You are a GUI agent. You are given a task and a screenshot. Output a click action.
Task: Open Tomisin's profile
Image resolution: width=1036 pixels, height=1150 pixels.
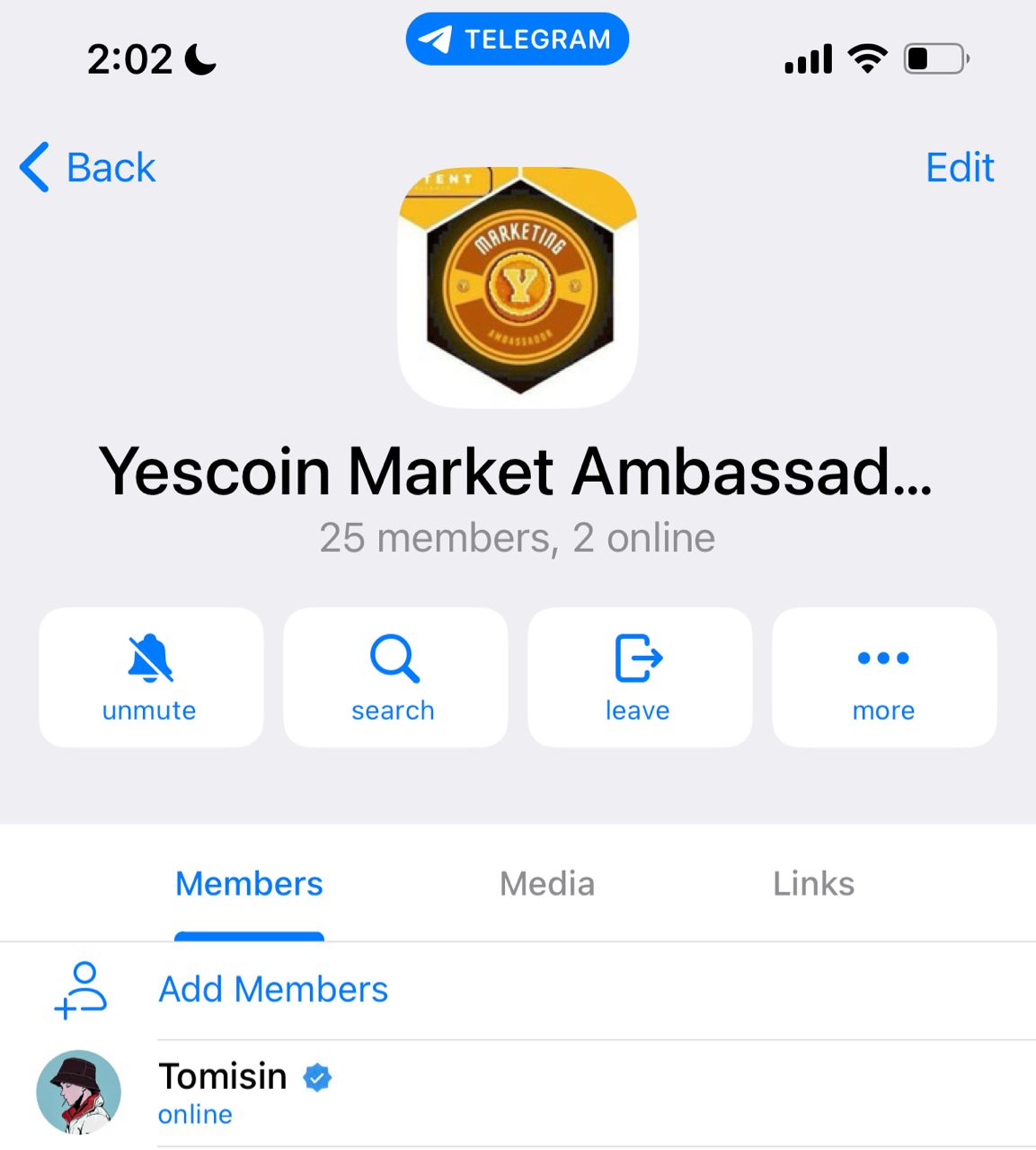[222, 1092]
